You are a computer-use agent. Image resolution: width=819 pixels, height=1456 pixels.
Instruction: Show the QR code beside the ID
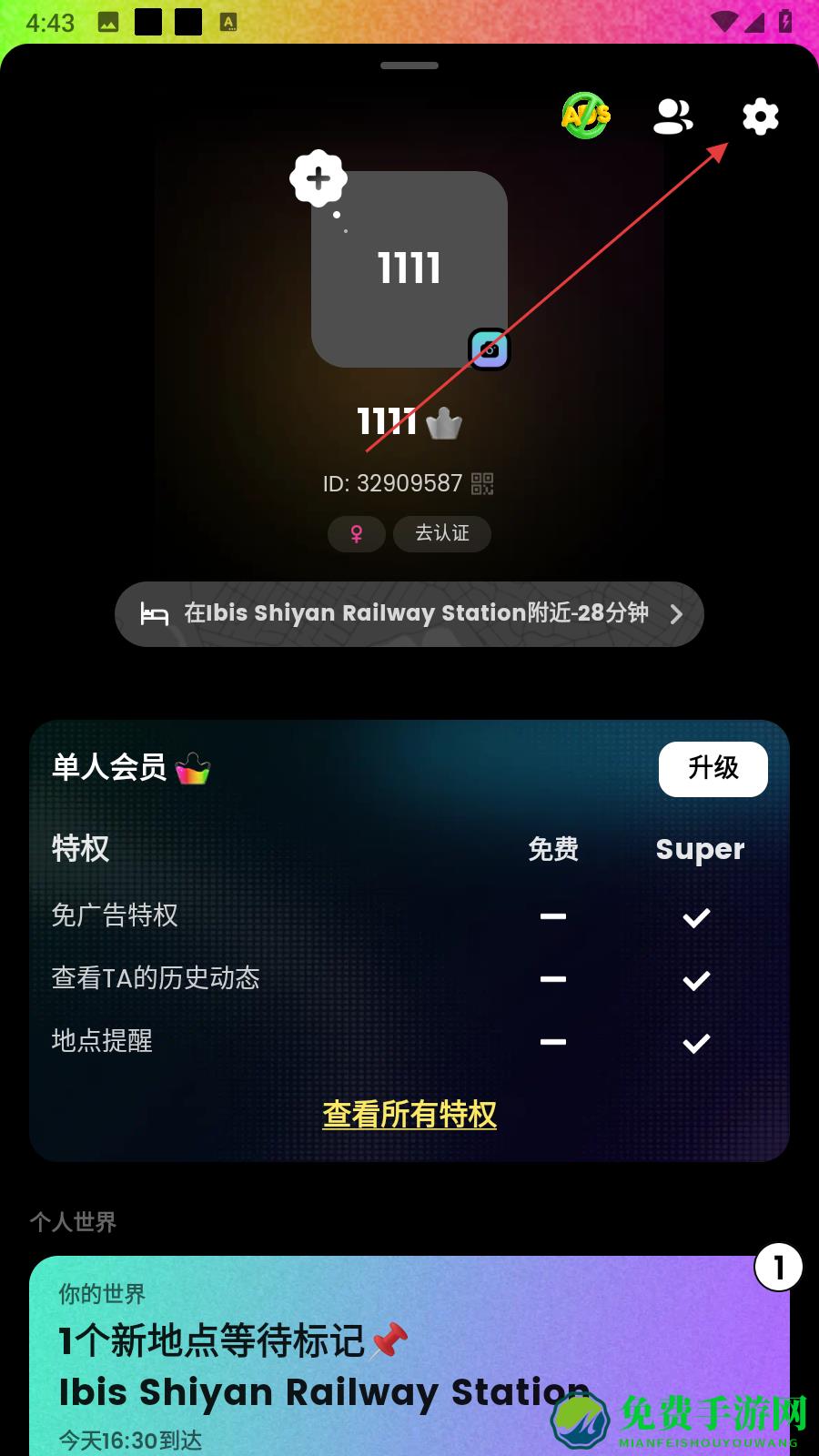click(x=482, y=483)
